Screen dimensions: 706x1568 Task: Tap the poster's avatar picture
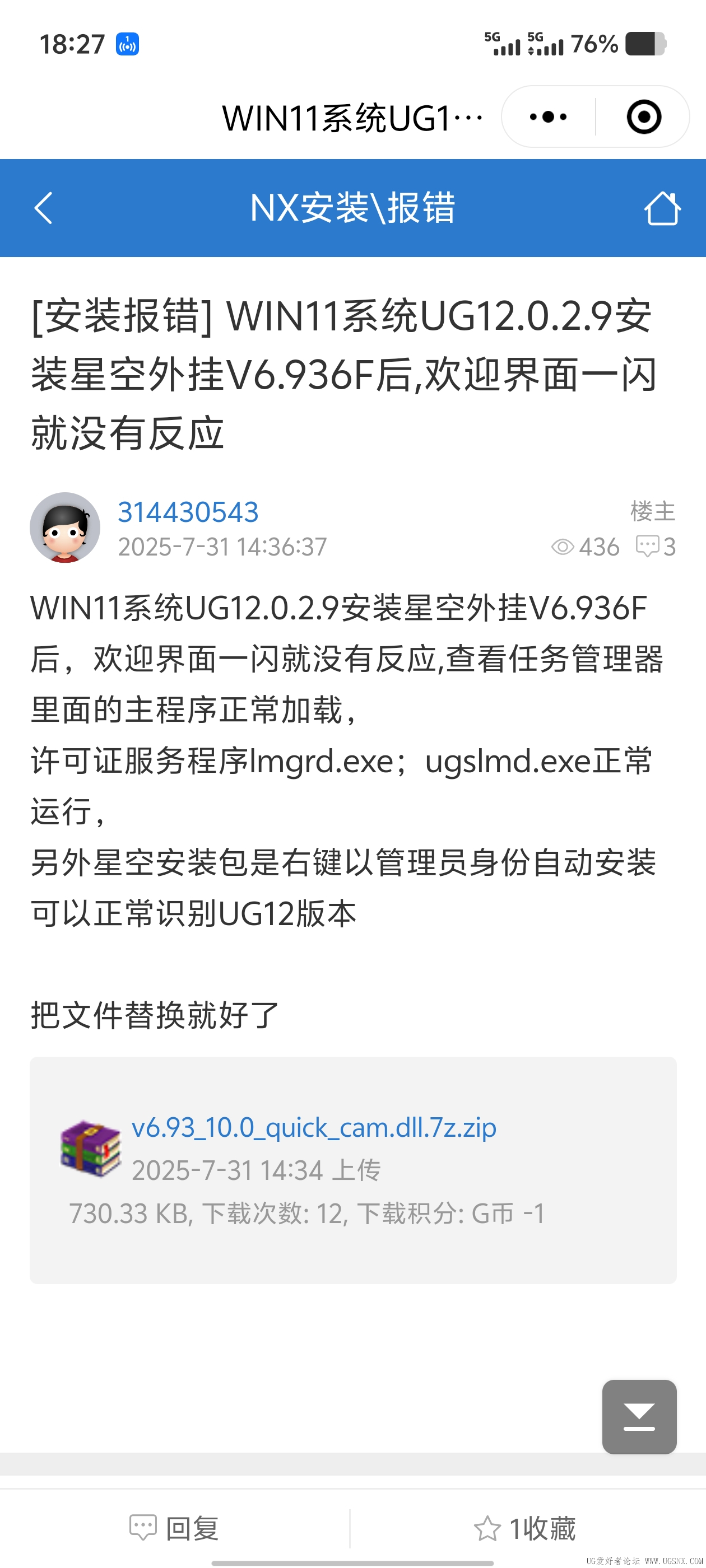[65, 527]
